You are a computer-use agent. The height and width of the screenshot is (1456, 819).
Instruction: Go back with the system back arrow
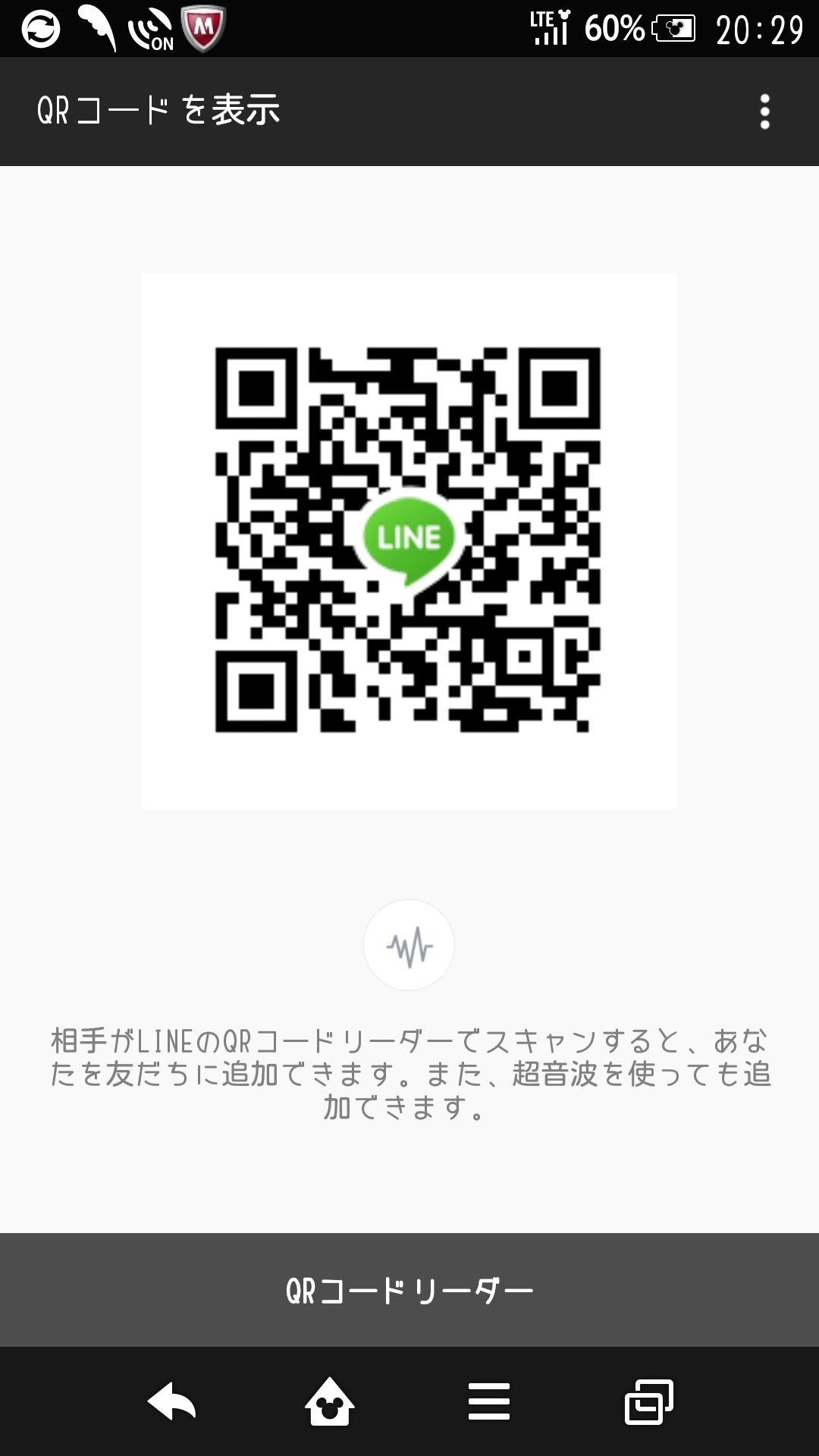click(172, 1401)
